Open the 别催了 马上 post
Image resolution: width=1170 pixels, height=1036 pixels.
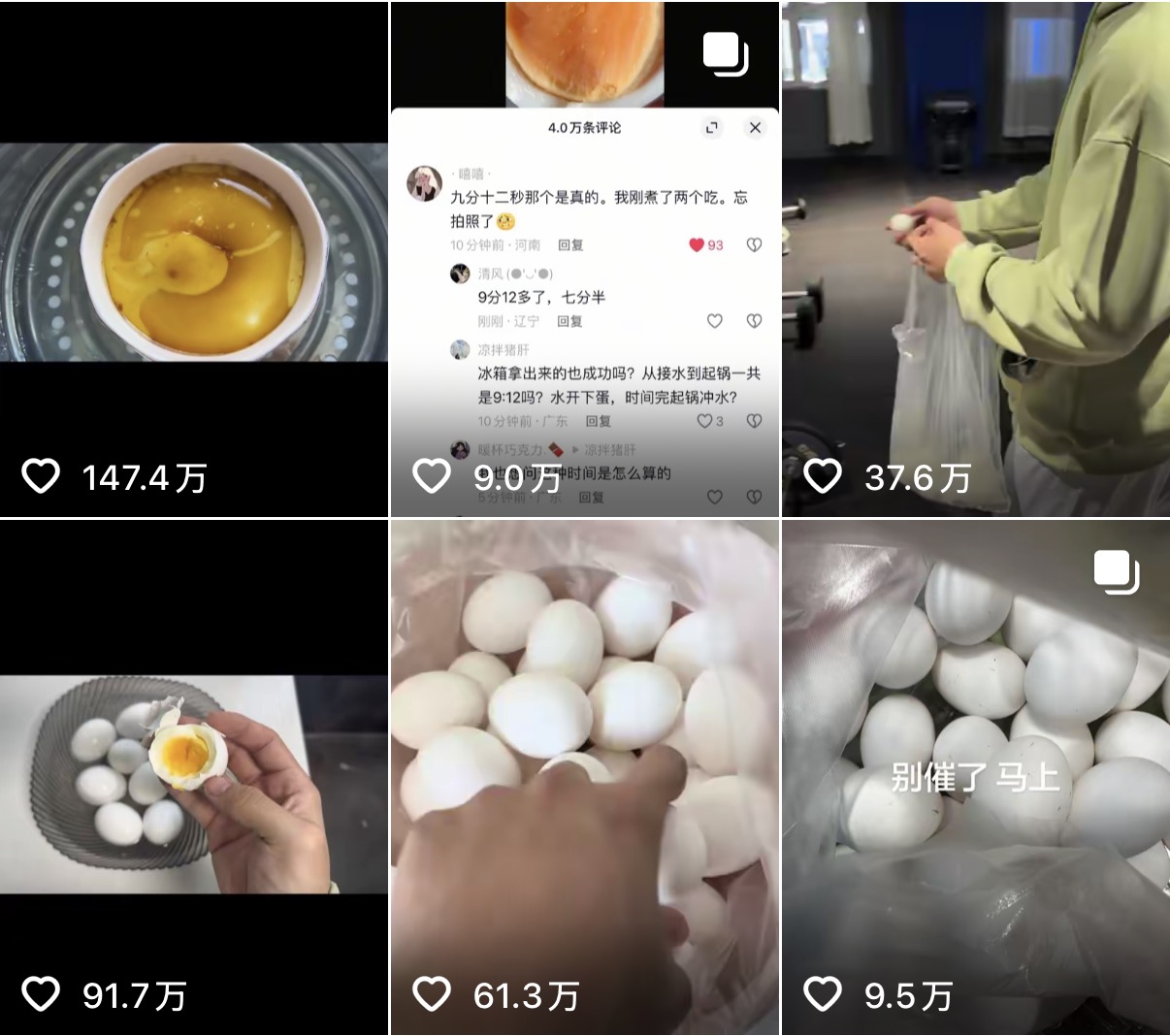pyautogui.click(x=975, y=776)
